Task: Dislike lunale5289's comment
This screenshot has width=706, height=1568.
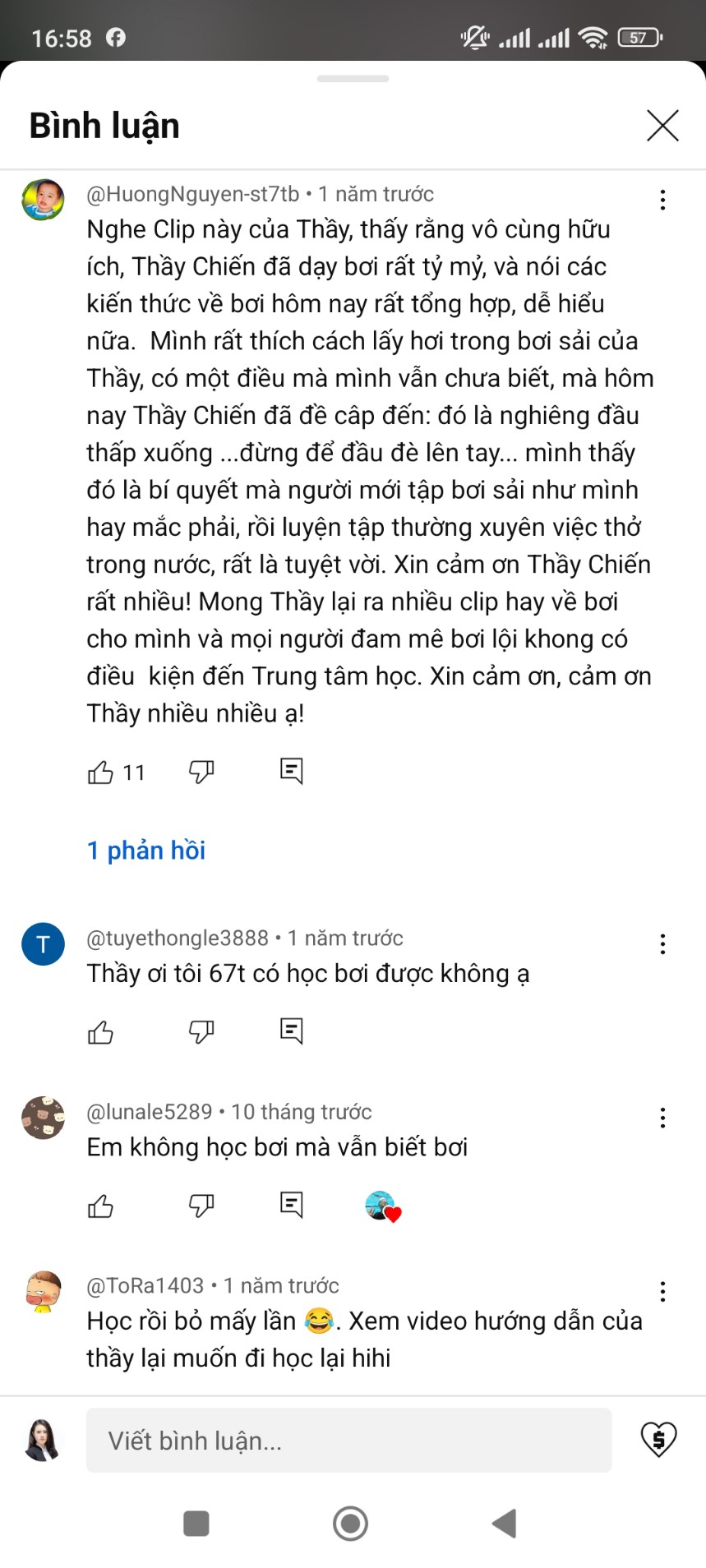Action: tap(201, 1205)
